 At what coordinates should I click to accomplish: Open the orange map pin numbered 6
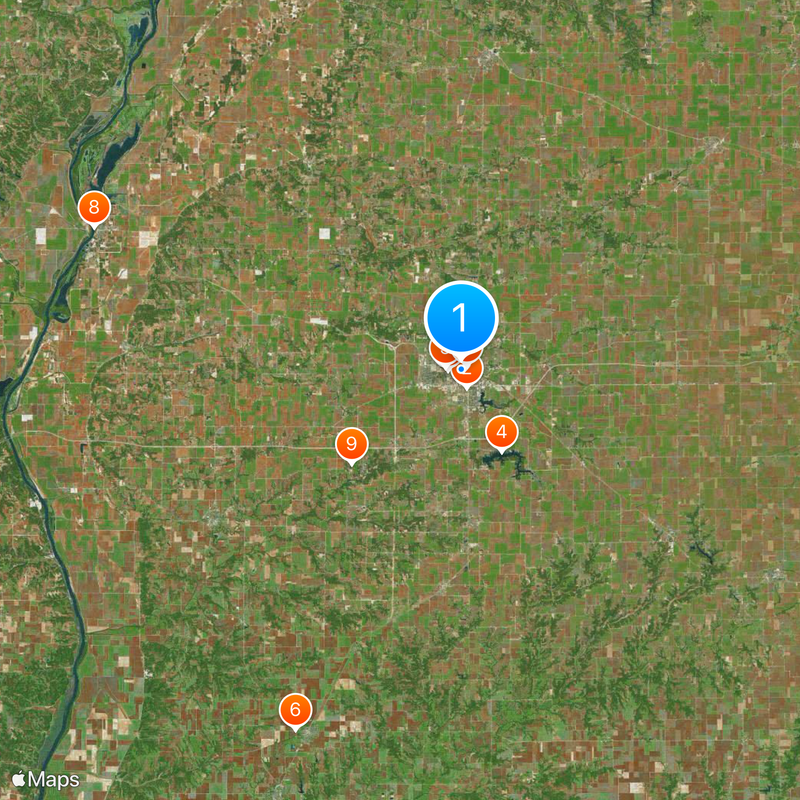click(x=295, y=710)
